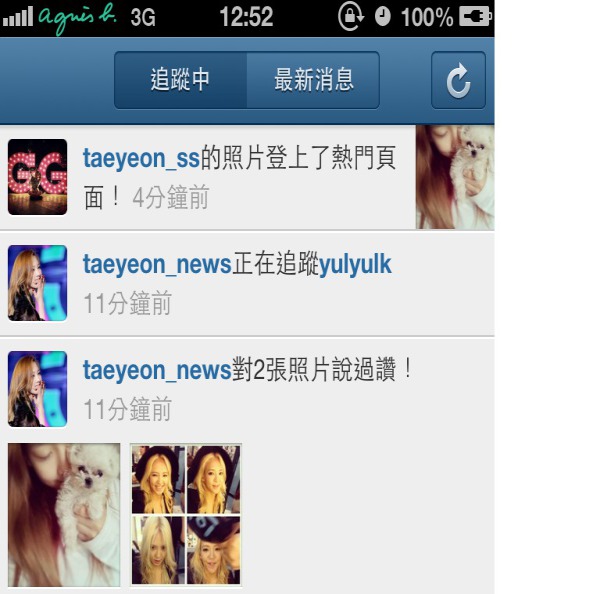Image resolution: width=600 pixels, height=594 pixels.
Task: Open taeyeon_news link in following notification
Action: click(x=157, y=264)
